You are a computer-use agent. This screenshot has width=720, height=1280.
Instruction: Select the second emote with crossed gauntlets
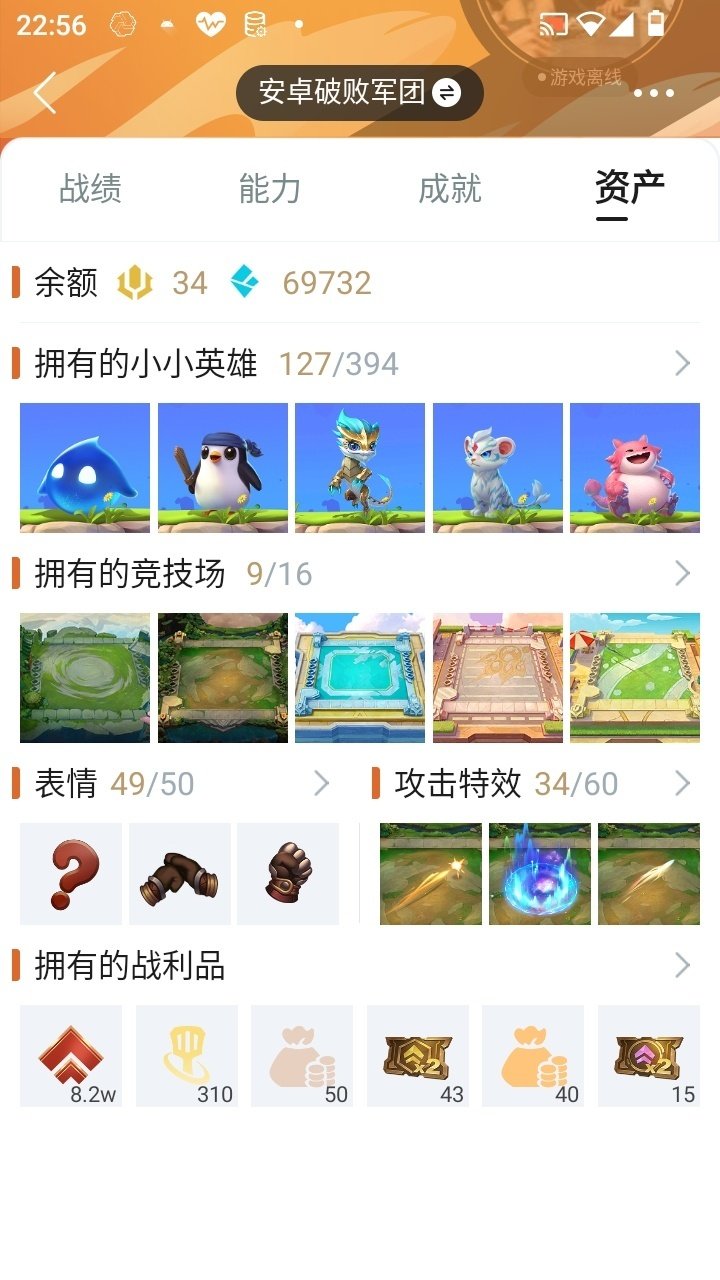[178, 872]
